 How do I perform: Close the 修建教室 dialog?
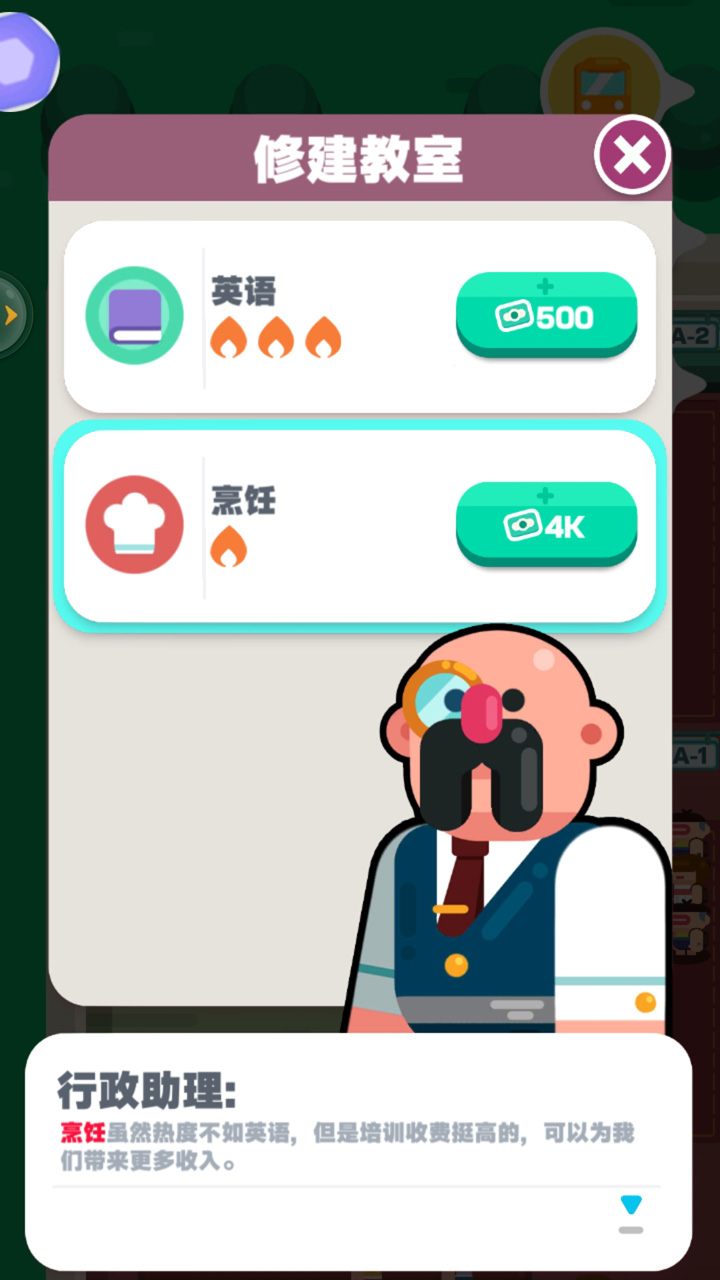pyautogui.click(x=631, y=156)
